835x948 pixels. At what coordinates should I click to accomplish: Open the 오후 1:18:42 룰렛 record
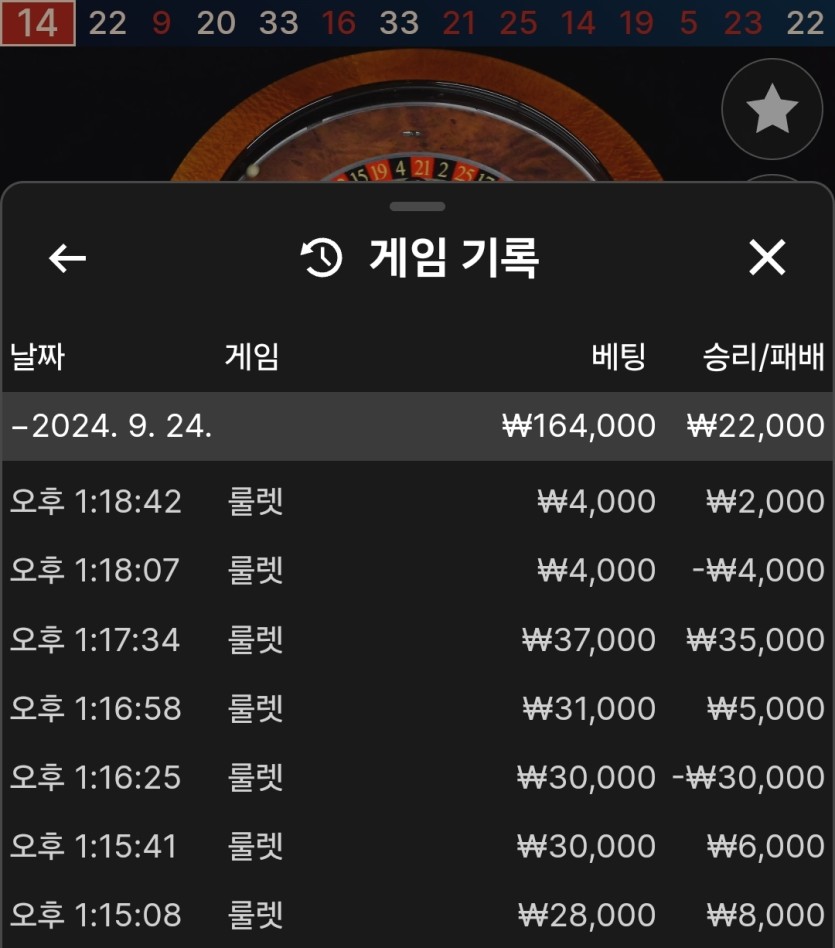[417, 501]
